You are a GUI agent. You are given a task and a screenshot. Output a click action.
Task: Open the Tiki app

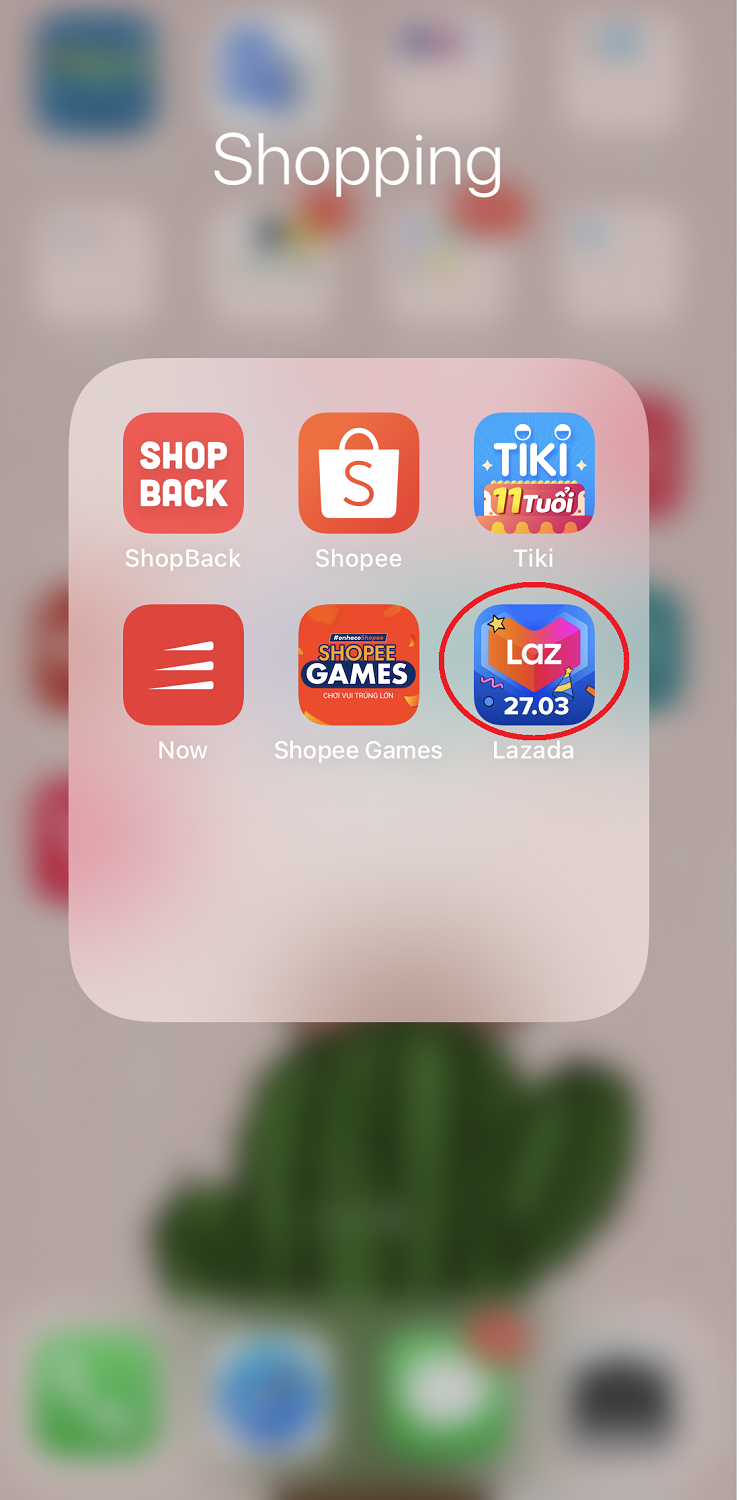click(534, 473)
